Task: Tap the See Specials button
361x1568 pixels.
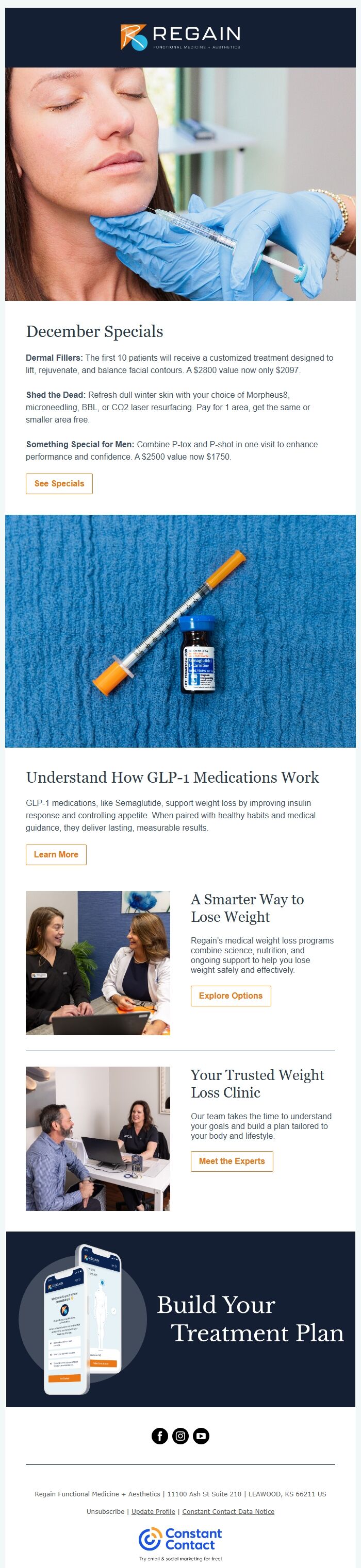Action: click(59, 483)
